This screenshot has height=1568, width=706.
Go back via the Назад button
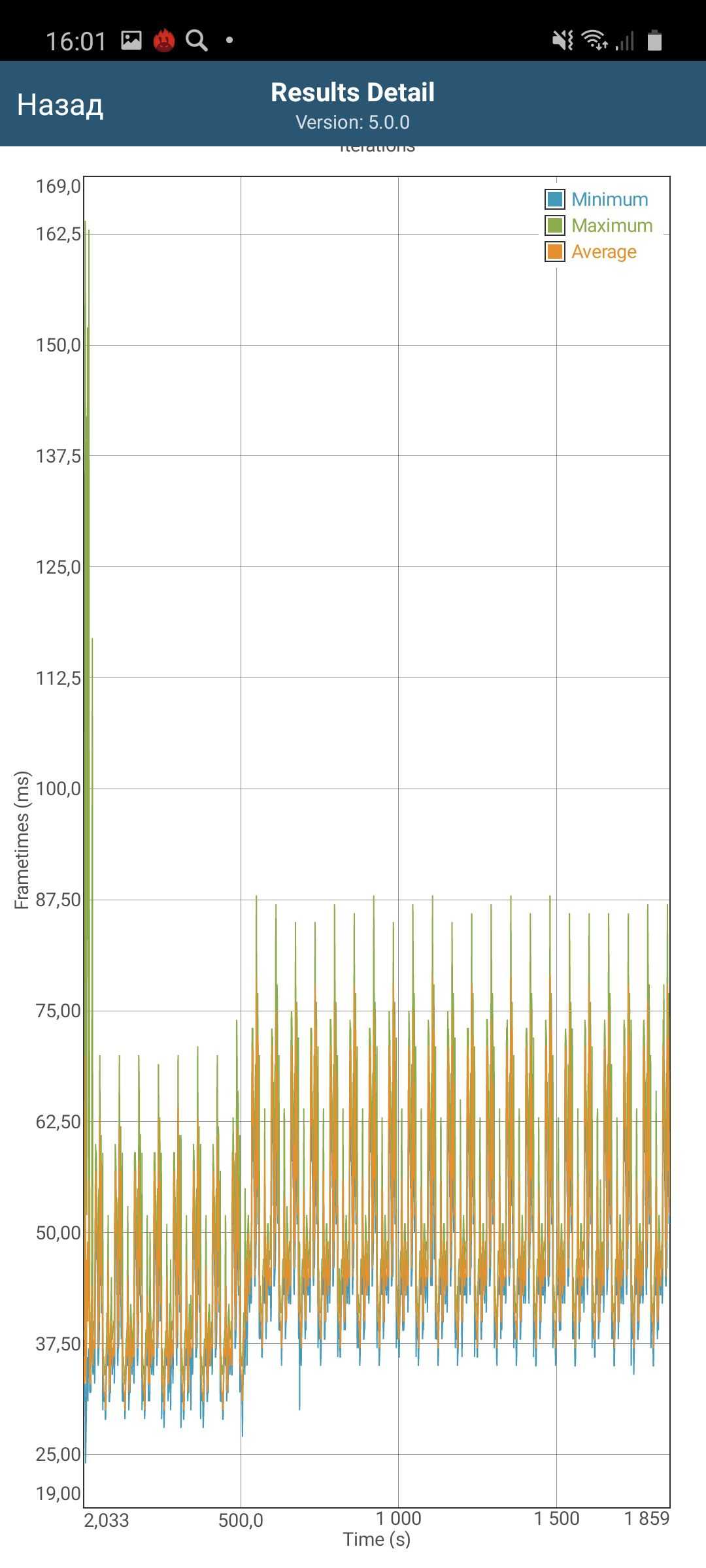pyautogui.click(x=60, y=105)
